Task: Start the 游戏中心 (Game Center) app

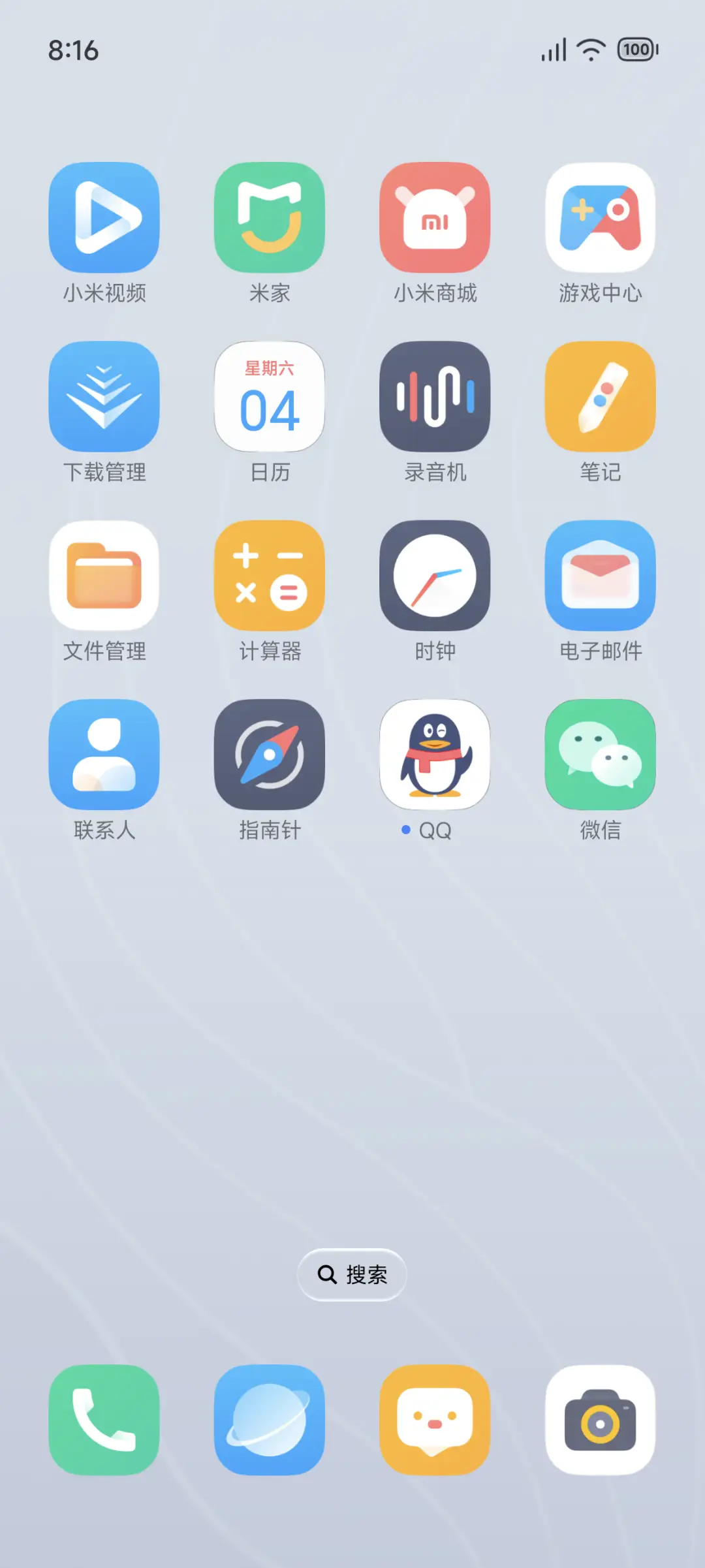Action: (x=600, y=217)
